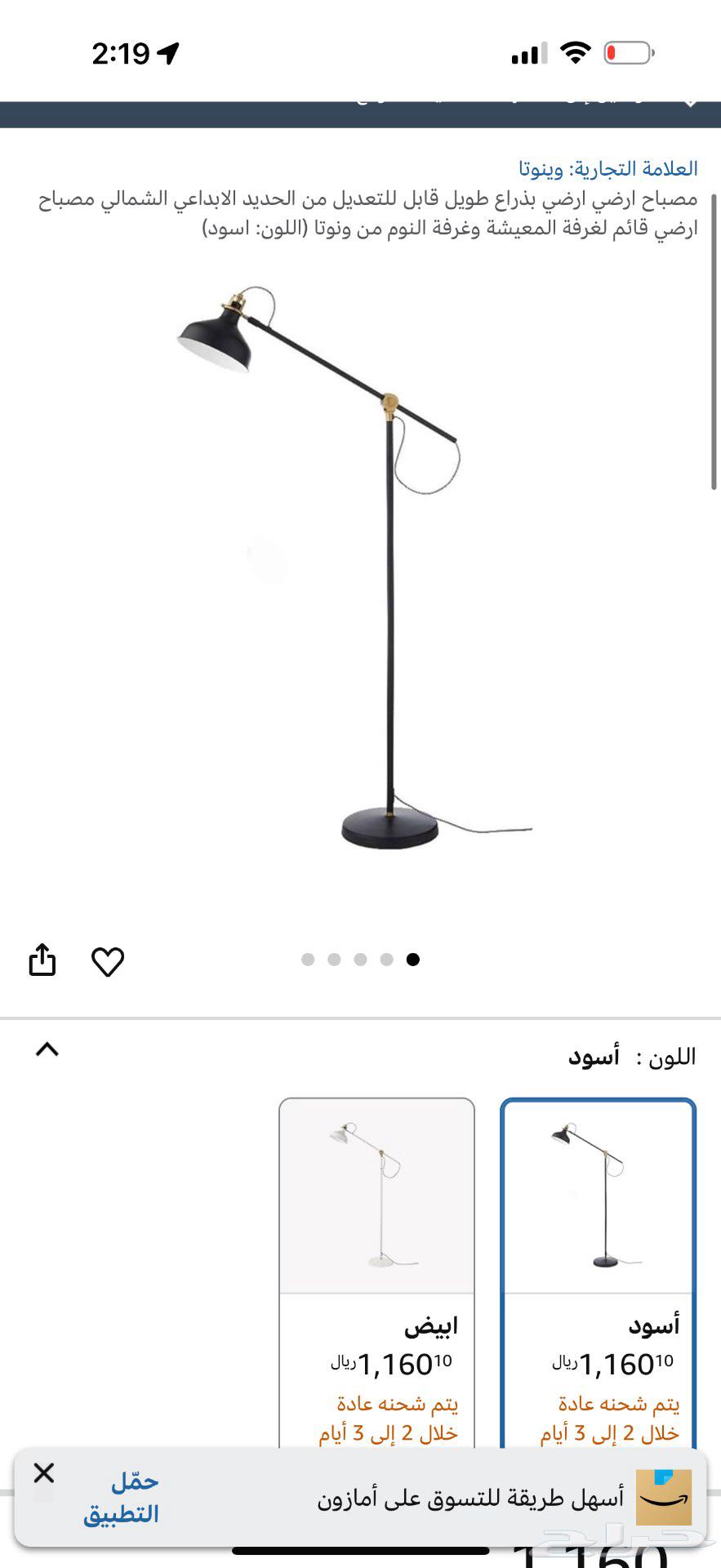The height and width of the screenshot is (1568, 721).
Task: Add lamp to wishlist via heart icon
Action: tap(108, 961)
